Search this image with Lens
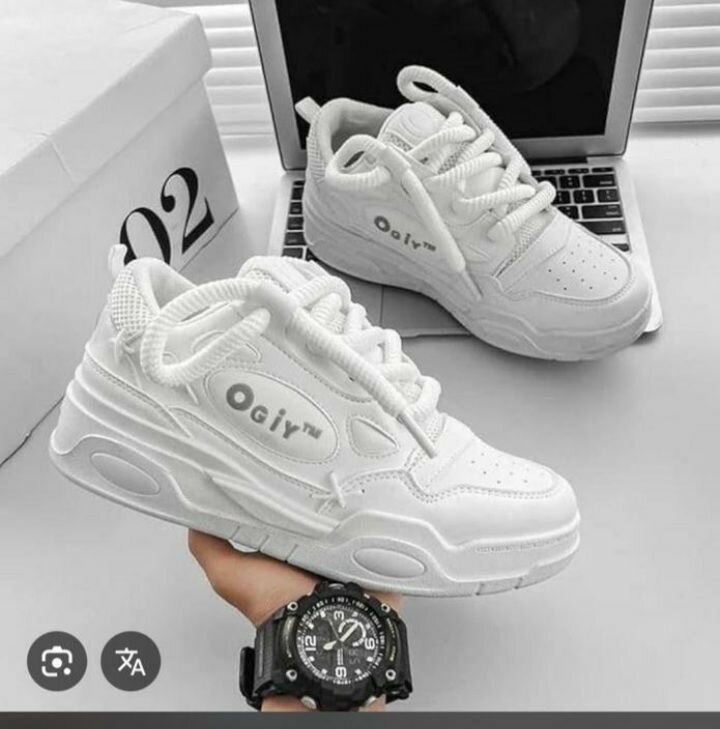Screen dimensions: 720x729 56,661
